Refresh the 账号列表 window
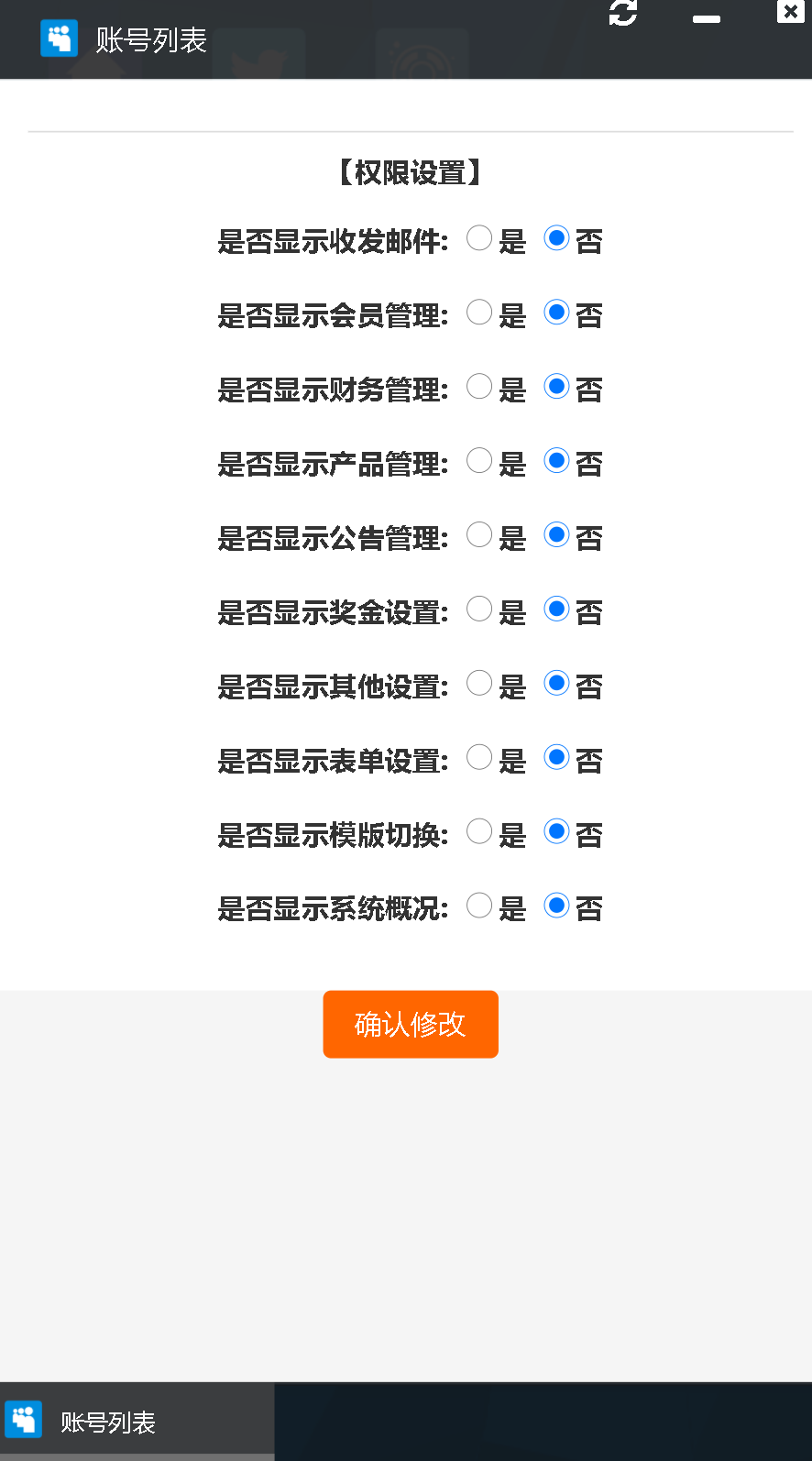 coord(623,13)
